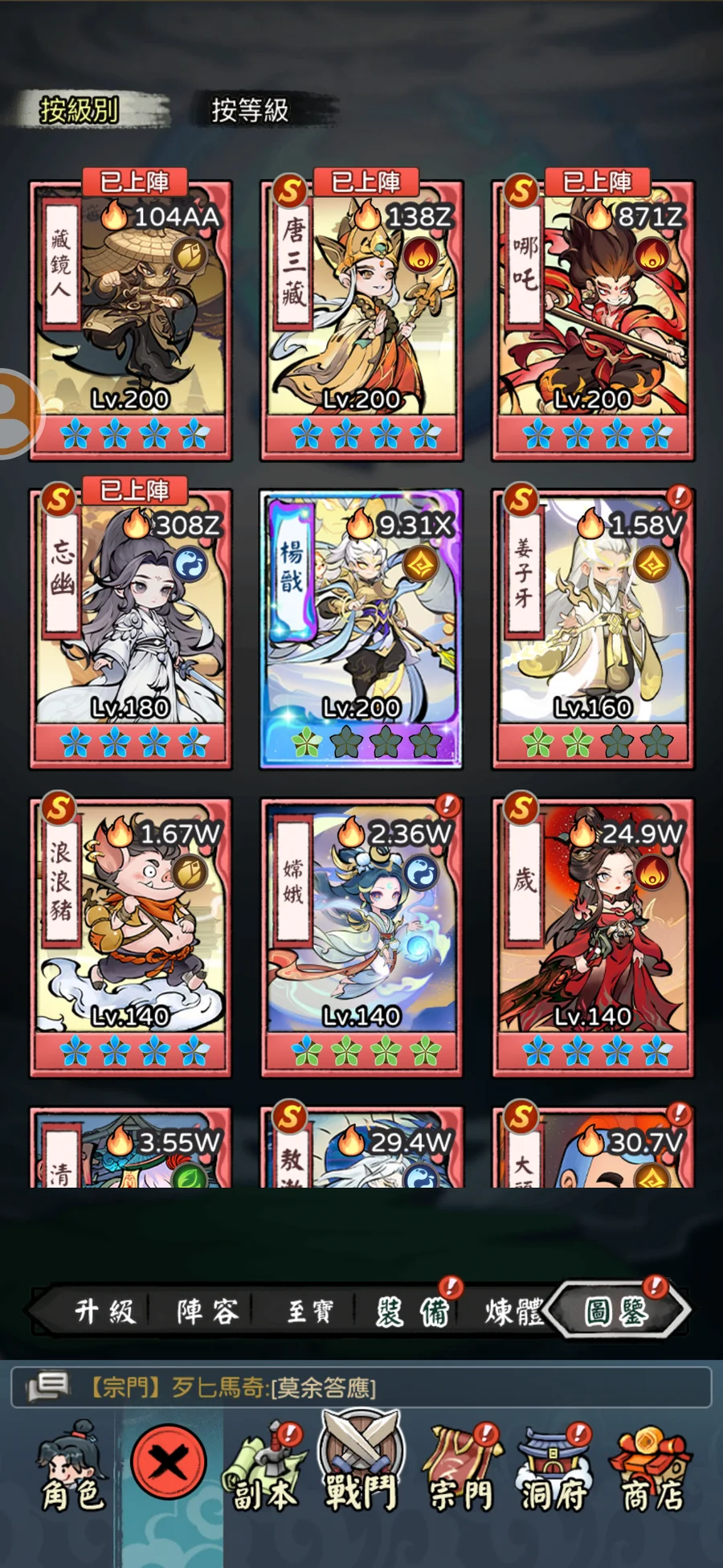Open the 忘幽 hero card
This screenshot has height=1568, width=723.
tap(130, 629)
